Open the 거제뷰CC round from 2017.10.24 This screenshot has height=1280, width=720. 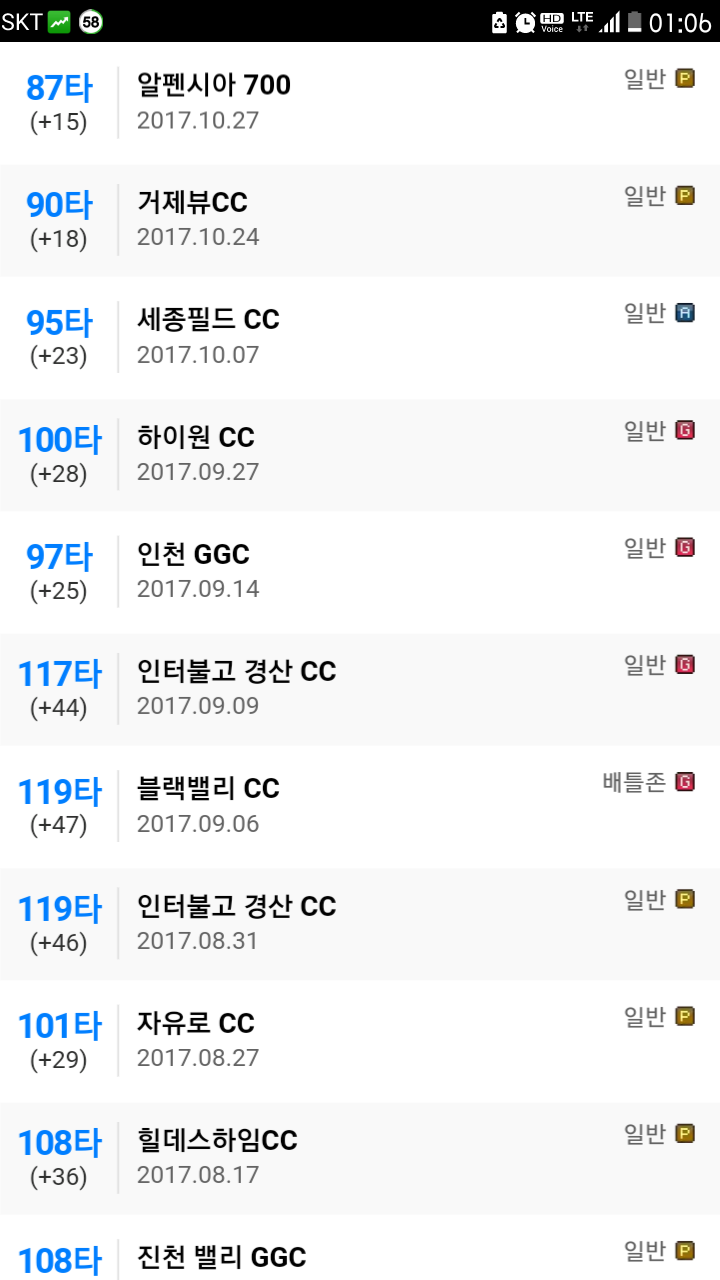click(360, 219)
